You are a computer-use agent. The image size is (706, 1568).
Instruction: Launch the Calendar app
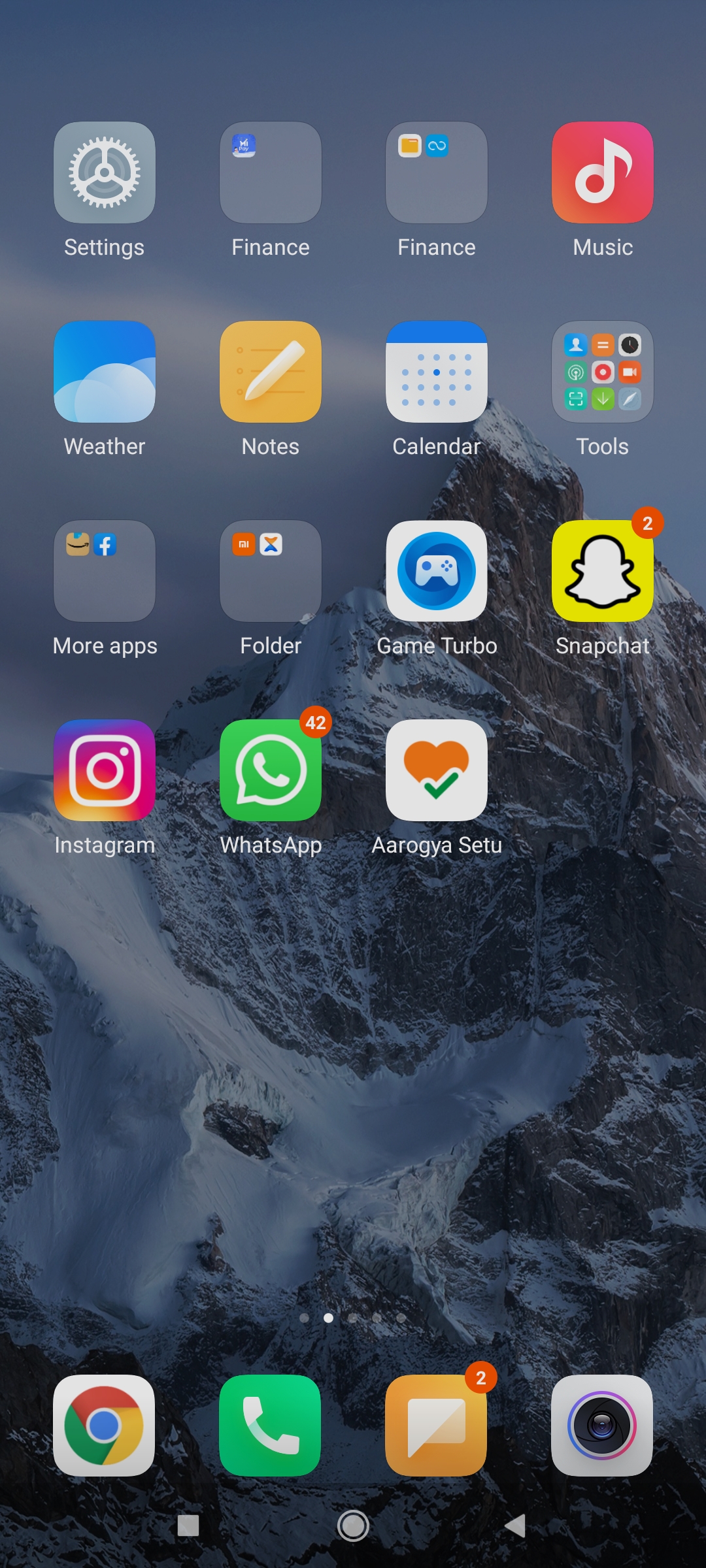coord(437,372)
